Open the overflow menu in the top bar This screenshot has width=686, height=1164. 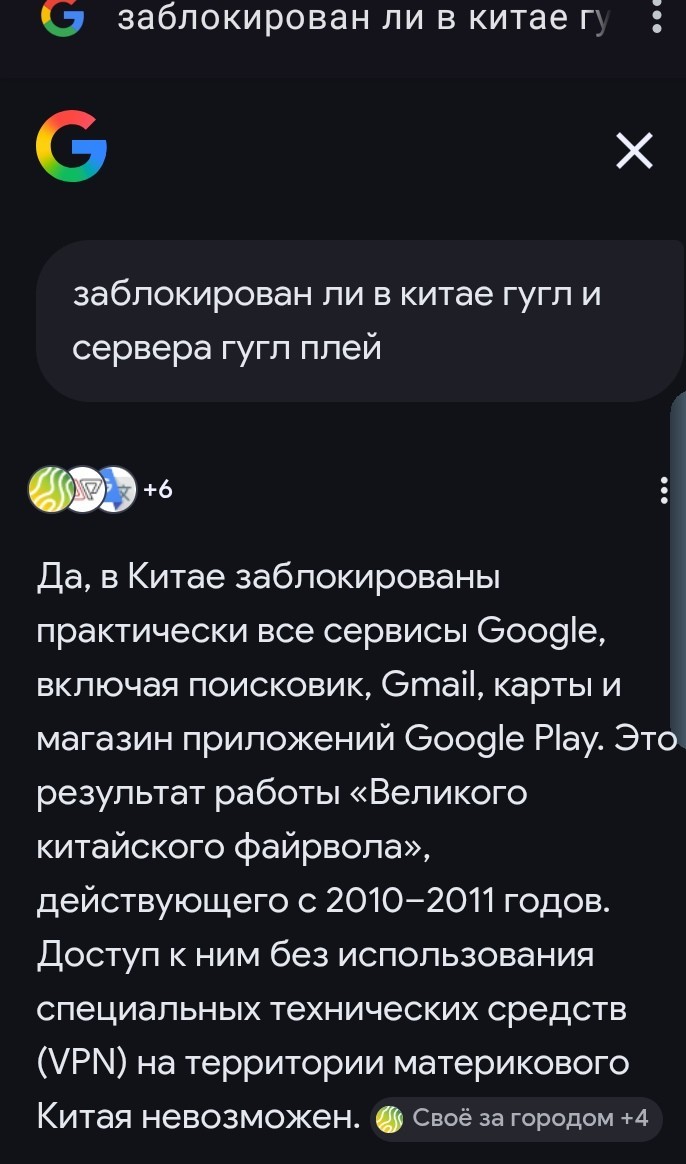click(x=656, y=19)
